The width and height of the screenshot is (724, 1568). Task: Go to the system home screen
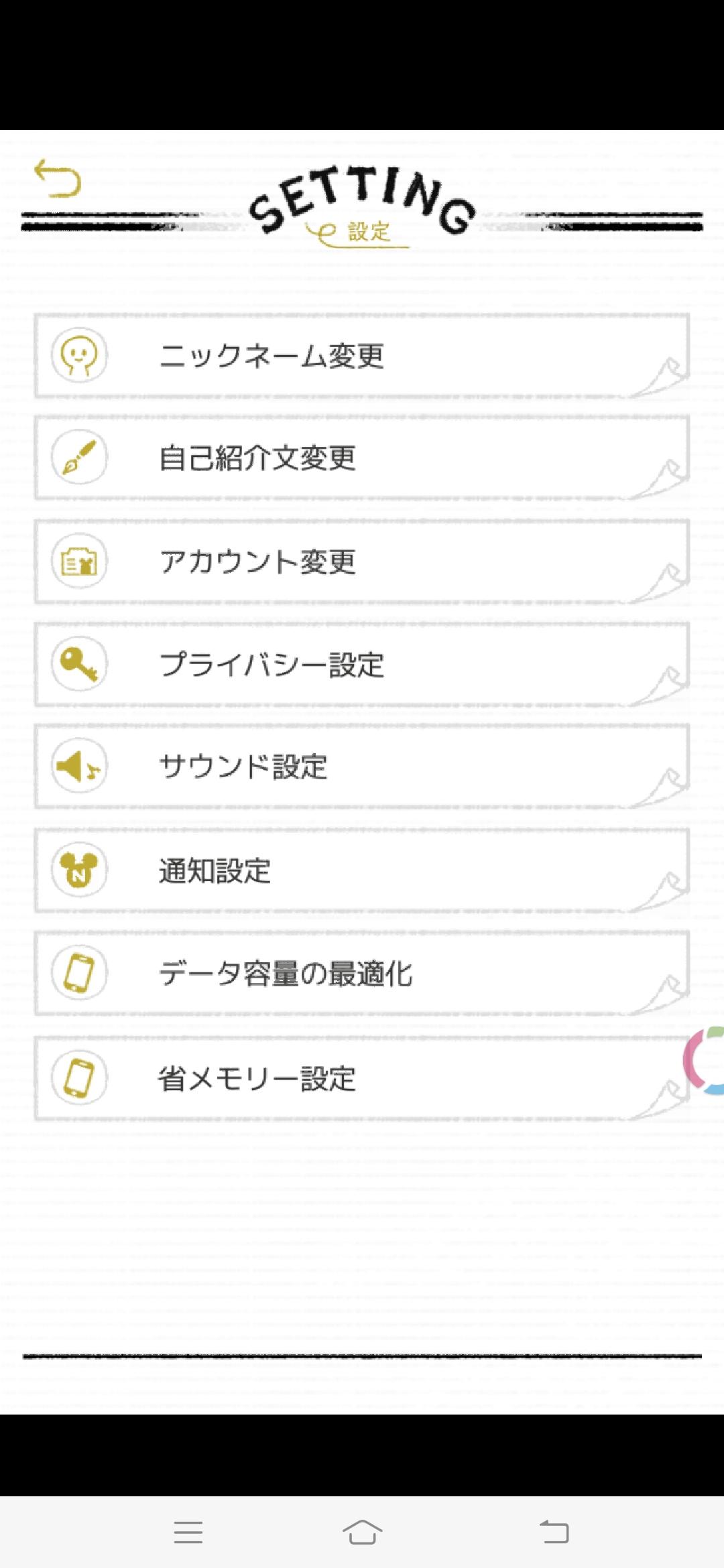(x=362, y=1532)
